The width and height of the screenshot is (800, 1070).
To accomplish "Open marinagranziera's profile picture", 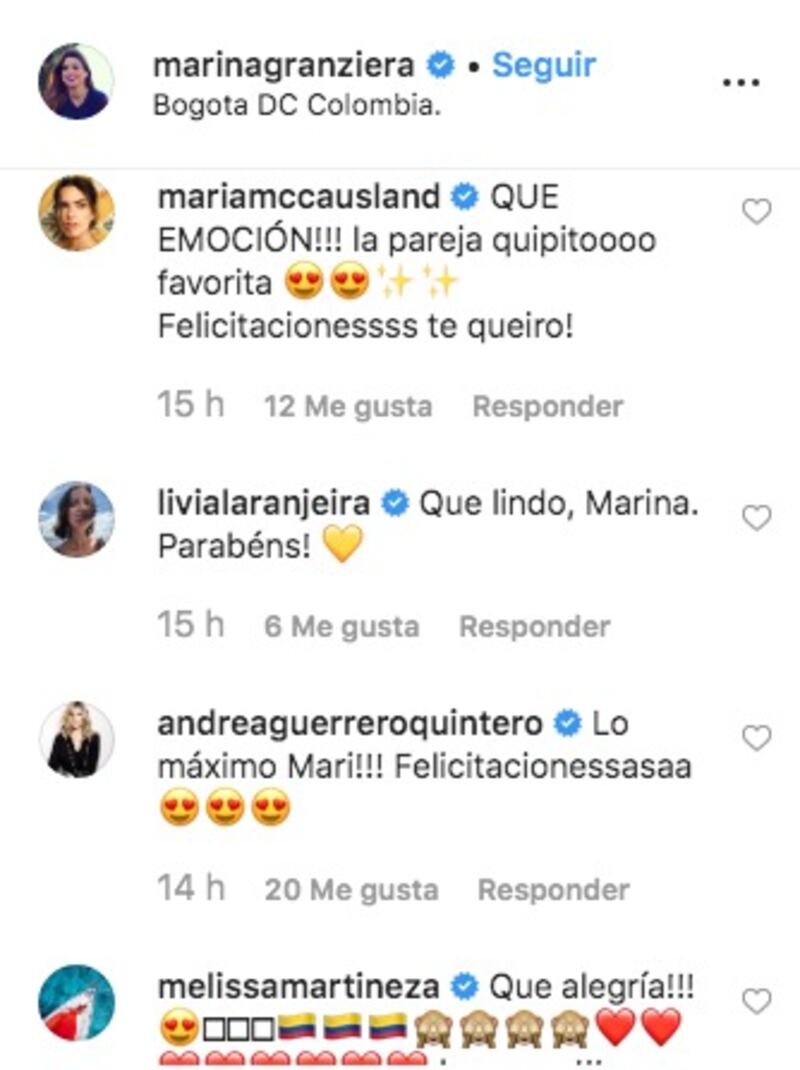I will tap(76, 81).
